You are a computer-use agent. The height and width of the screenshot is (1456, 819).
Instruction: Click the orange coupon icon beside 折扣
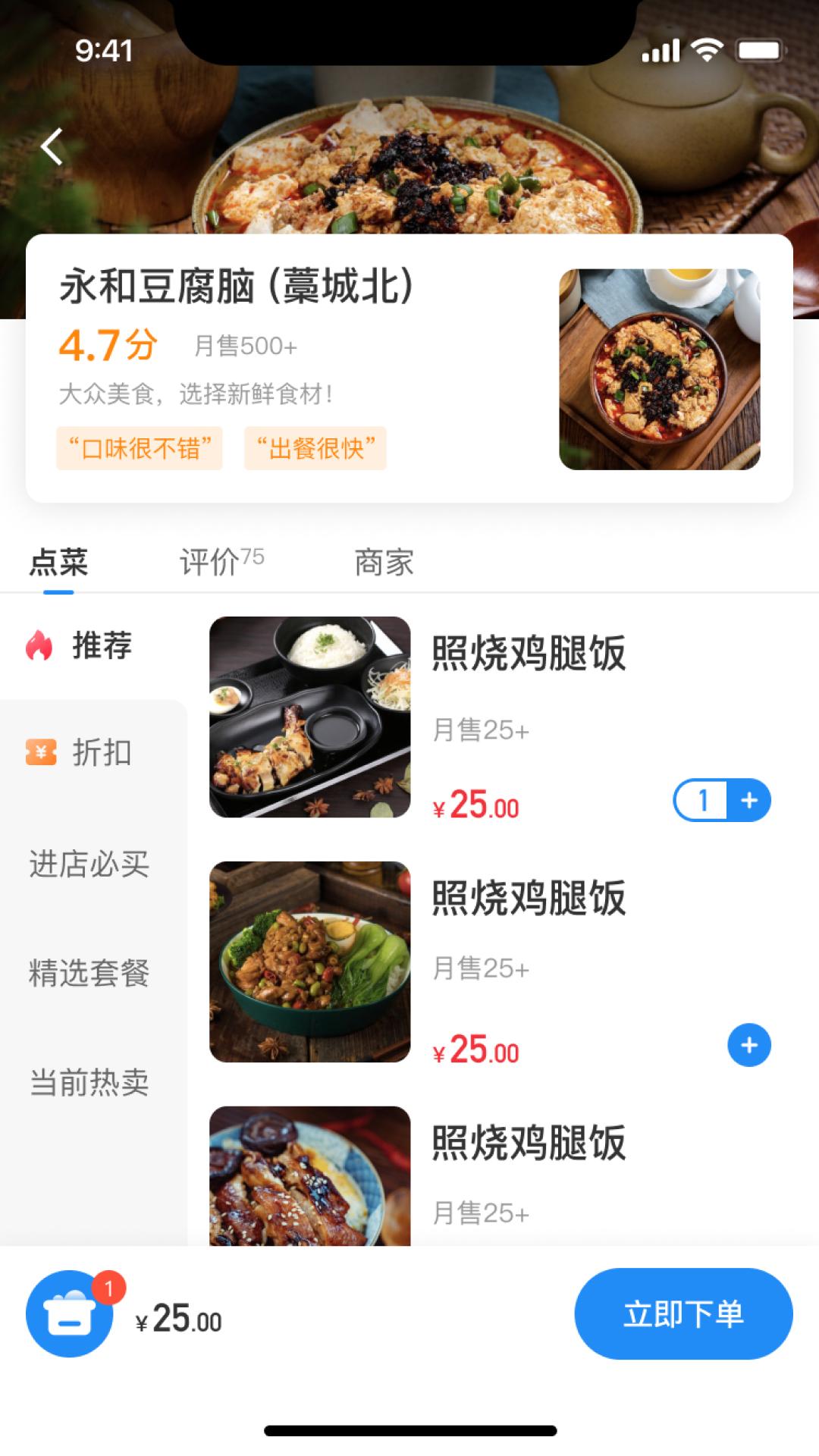tap(40, 753)
